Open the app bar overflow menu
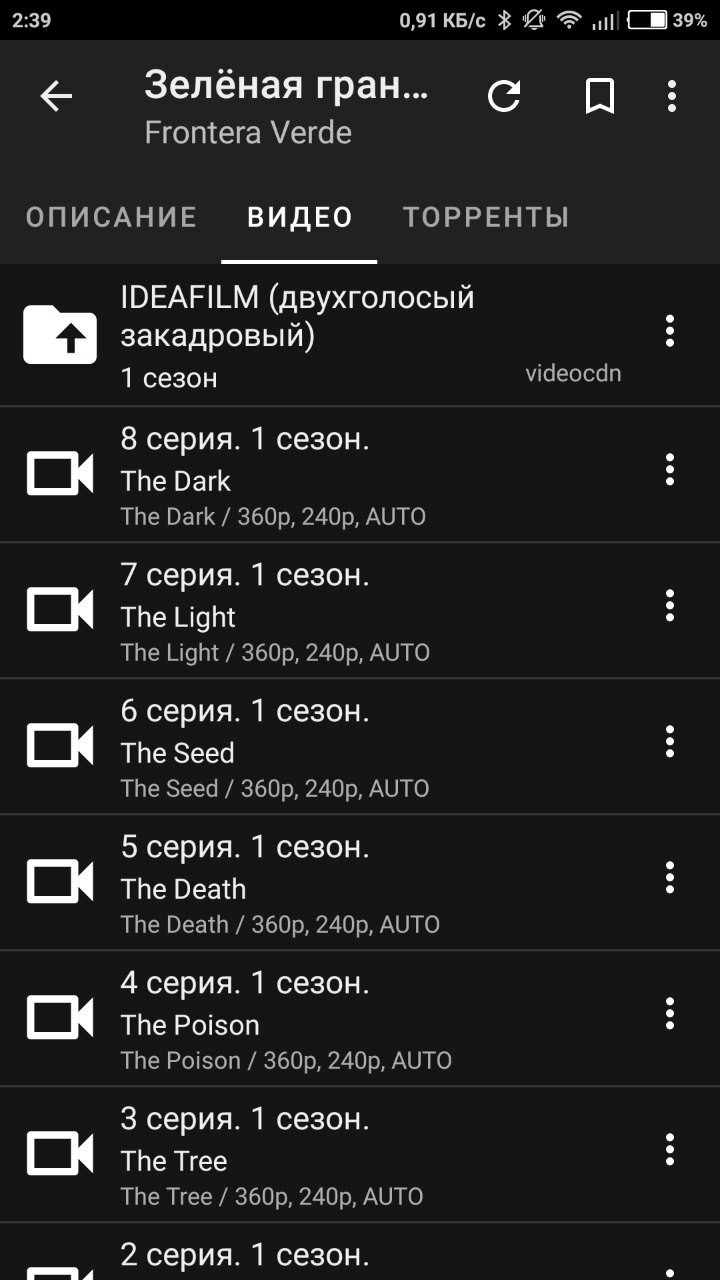720x1280 pixels. pyautogui.click(x=672, y=97)
